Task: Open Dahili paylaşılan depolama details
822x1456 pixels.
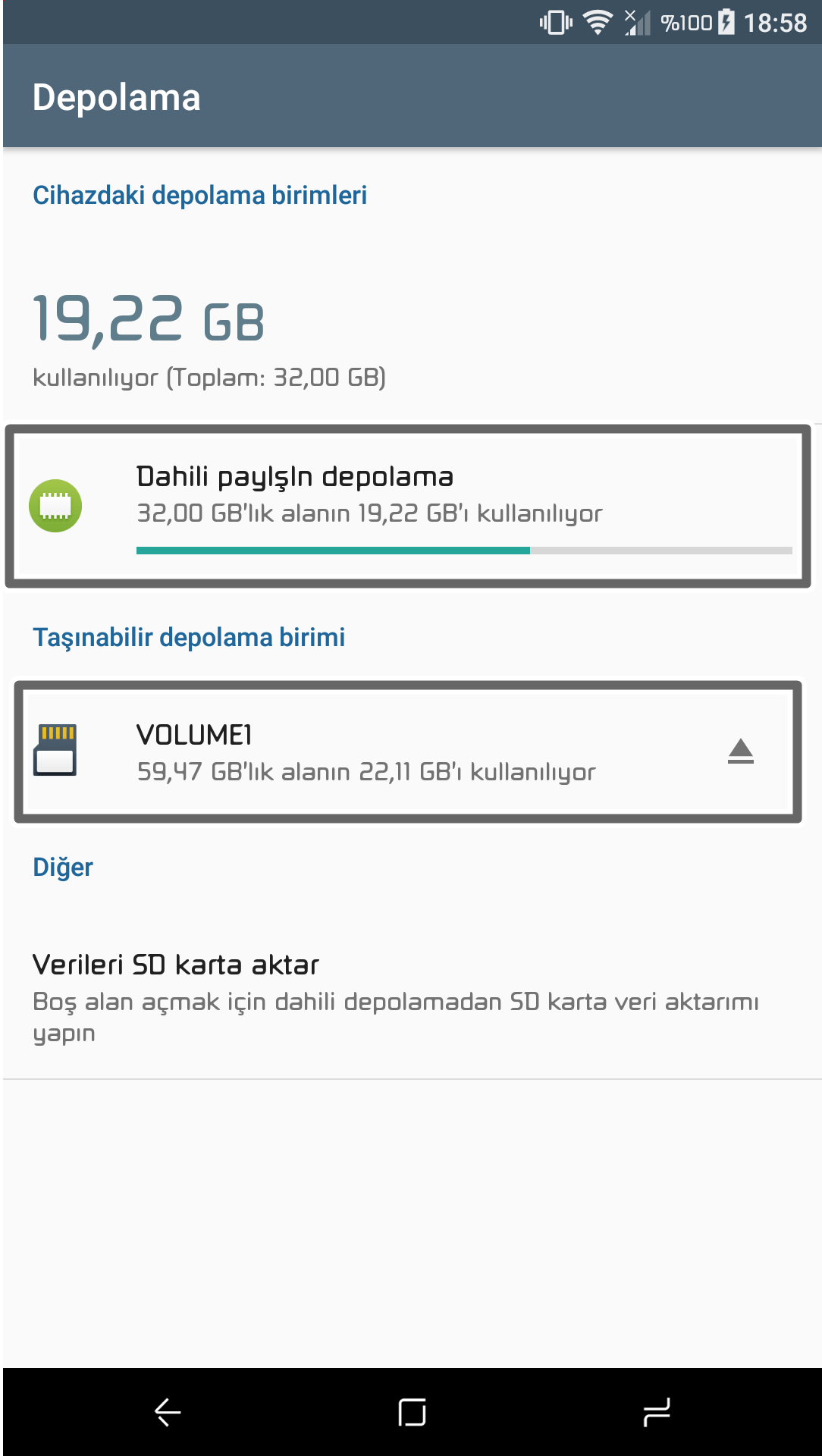Action: [x=408, y=506]
